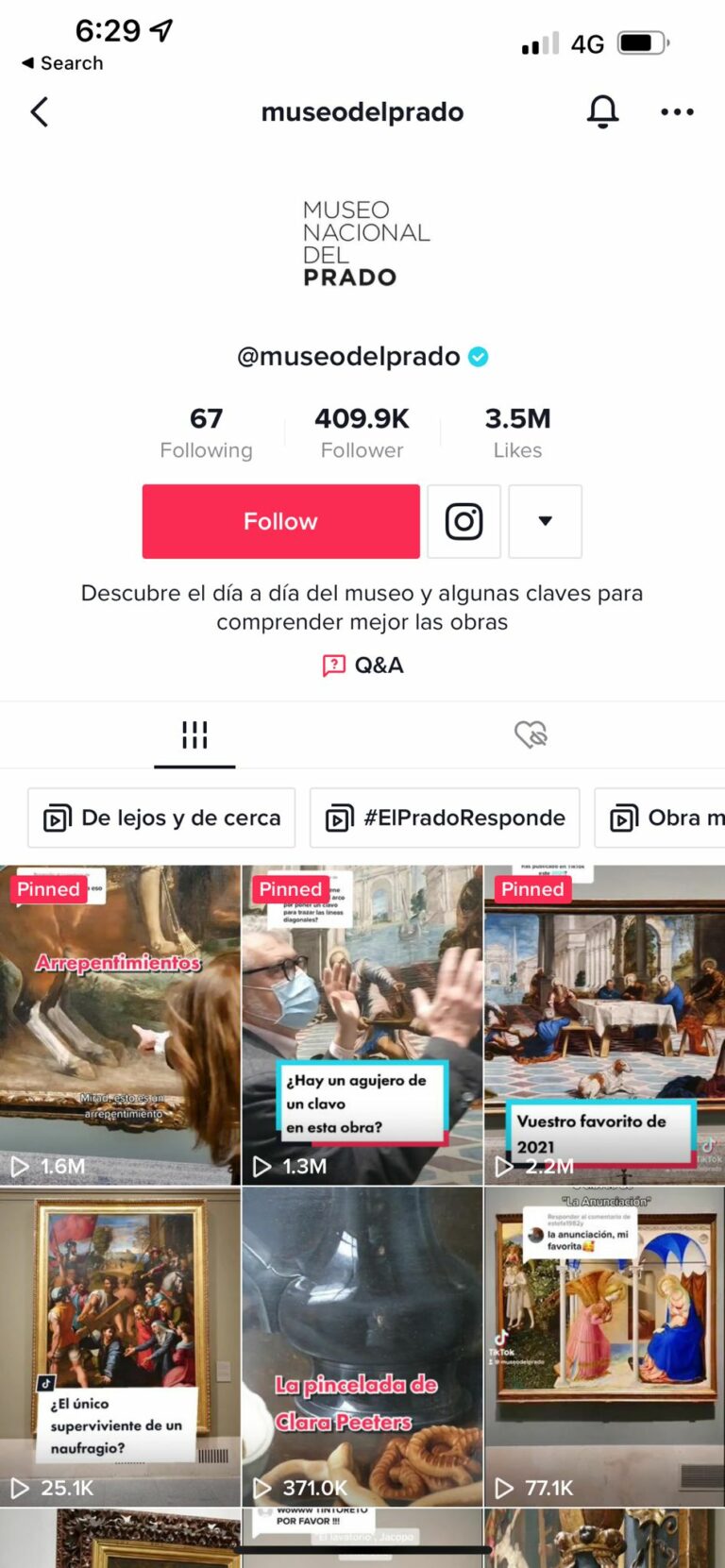Screen dimensions: 725x1568
Task: Follow the museodelprado account
Action: click(280, 521)
